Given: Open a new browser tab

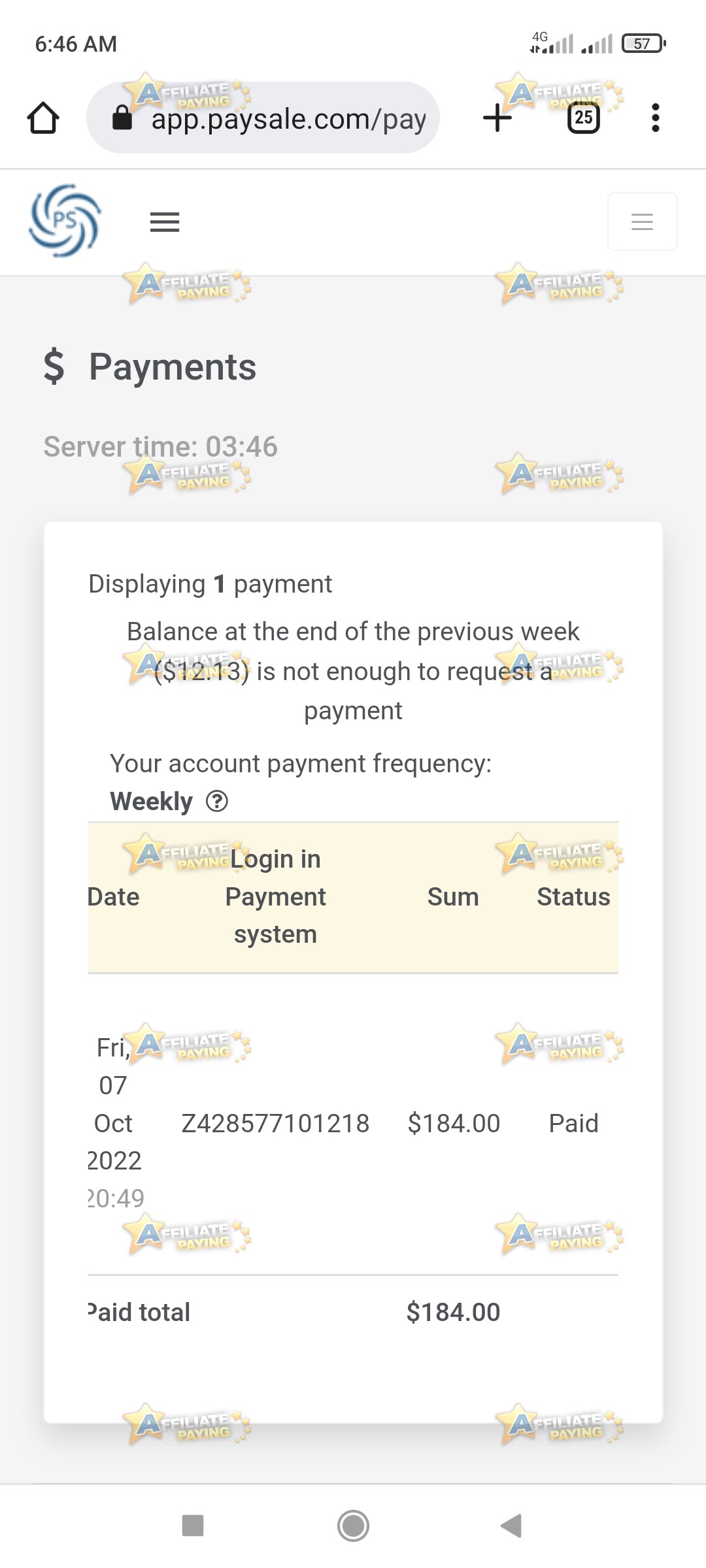Looking at the screenshot, I should (497, 118).
